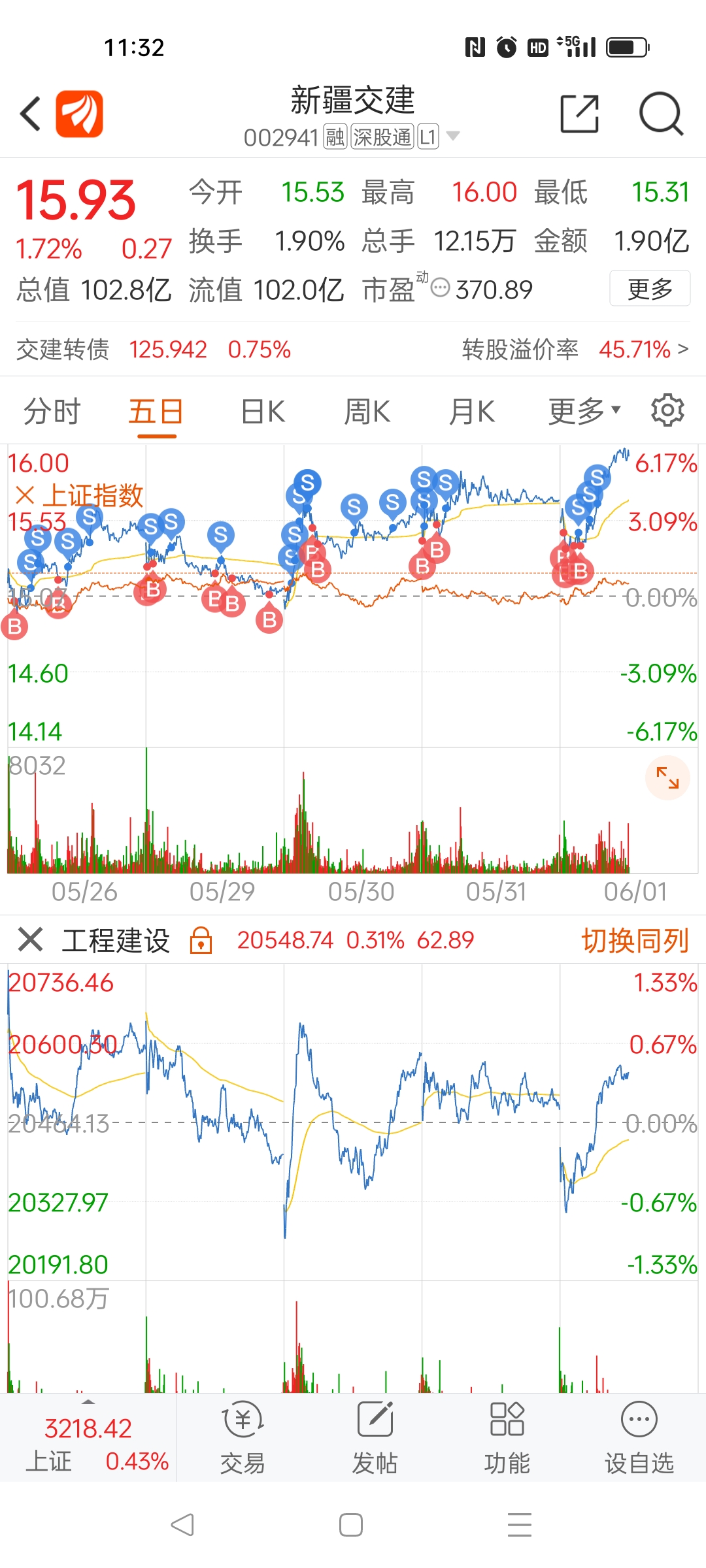Image resolution: width=706 pixels, height=1568 pixels.
Task: Open the 交建转债 convertible bond row
Action: click(x=353, y=350)
